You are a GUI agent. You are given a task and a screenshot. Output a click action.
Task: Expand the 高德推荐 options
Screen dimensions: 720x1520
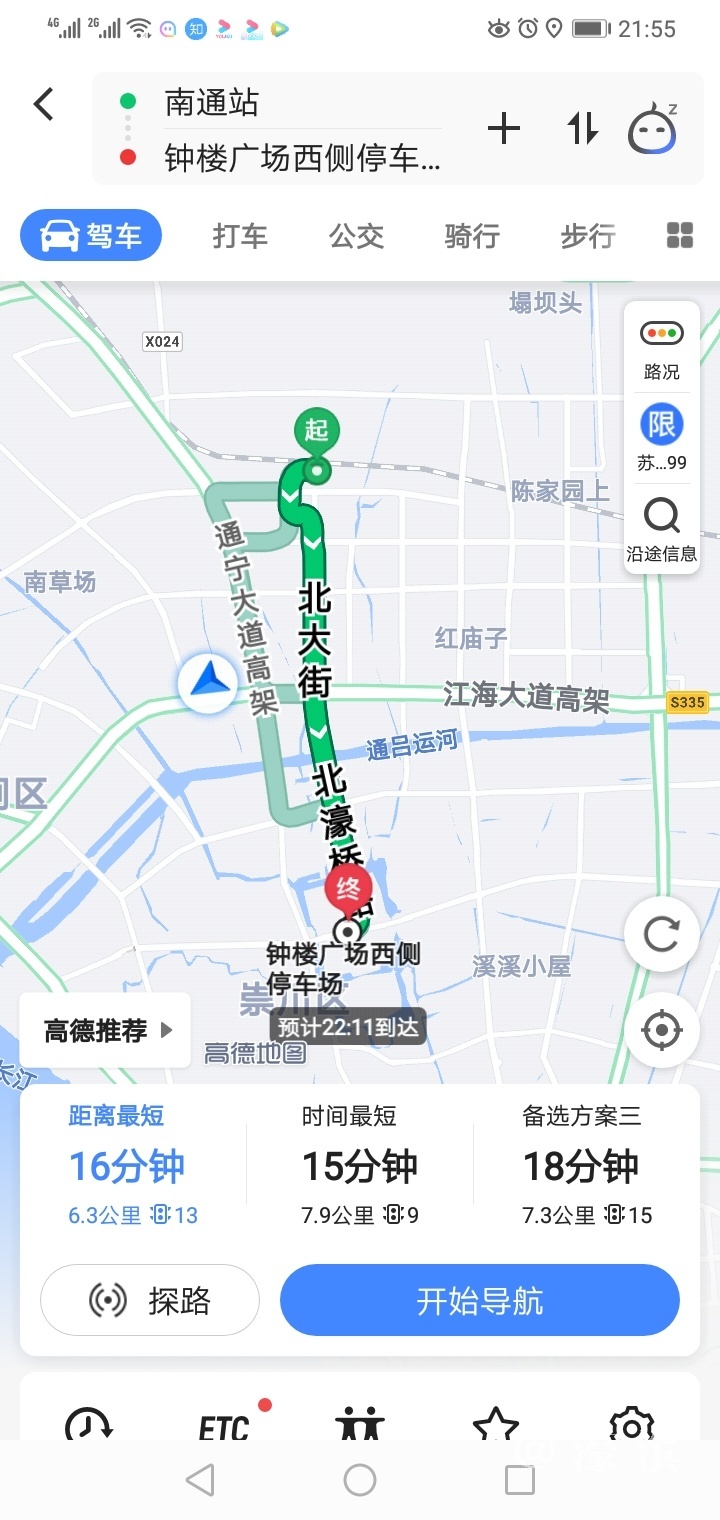105,1031
